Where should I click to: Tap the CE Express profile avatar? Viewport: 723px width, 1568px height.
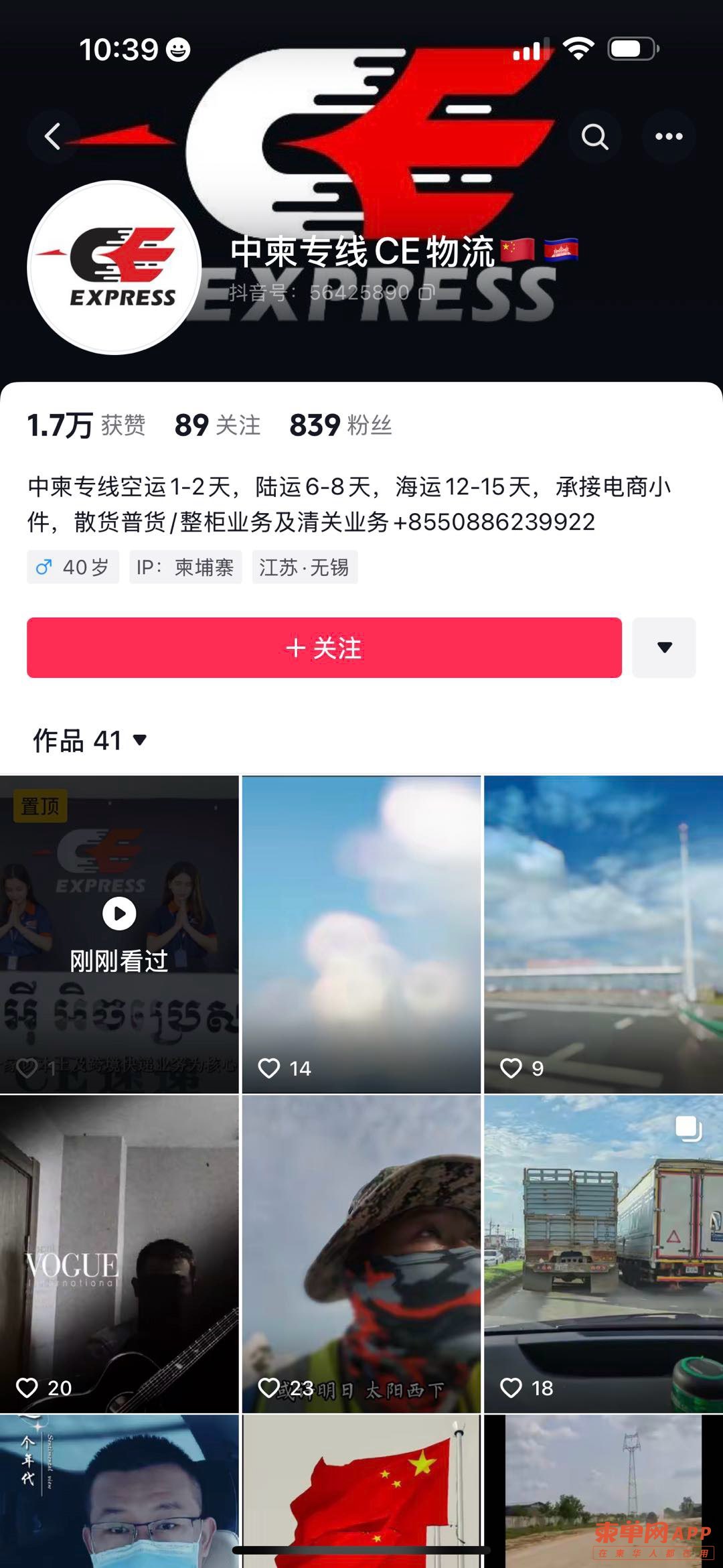tap(114, 268)
